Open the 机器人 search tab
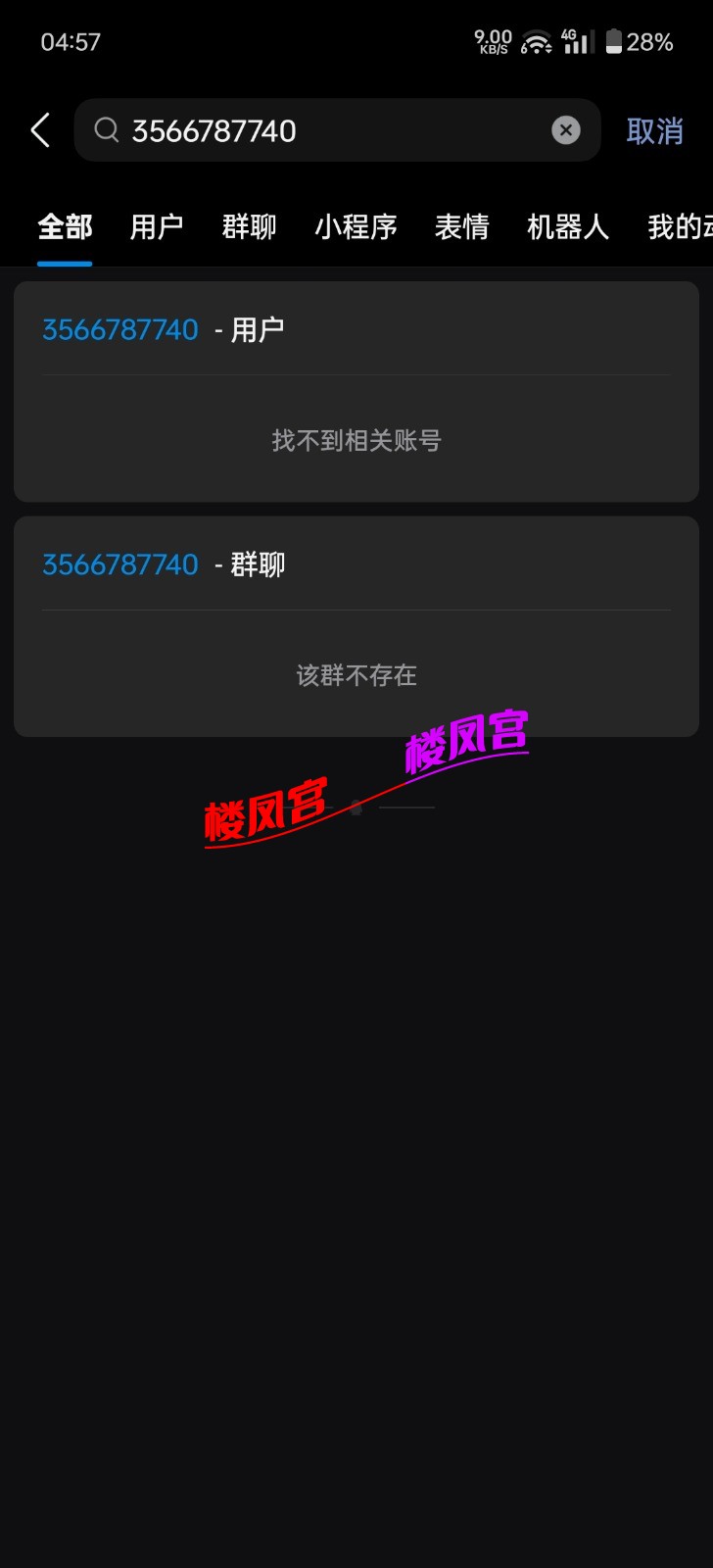 (x=569, y=226)
